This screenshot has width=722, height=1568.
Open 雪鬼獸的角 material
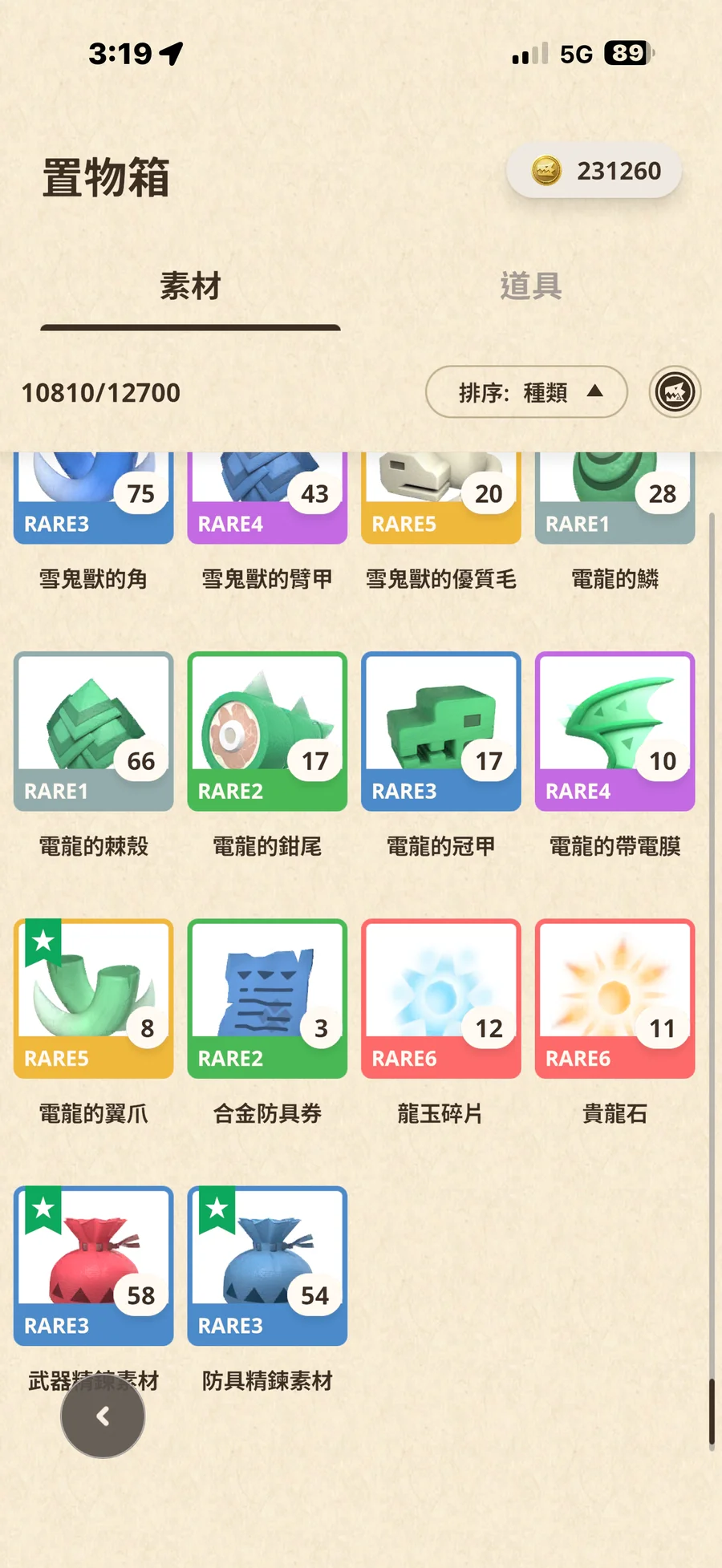coord(93,497)
